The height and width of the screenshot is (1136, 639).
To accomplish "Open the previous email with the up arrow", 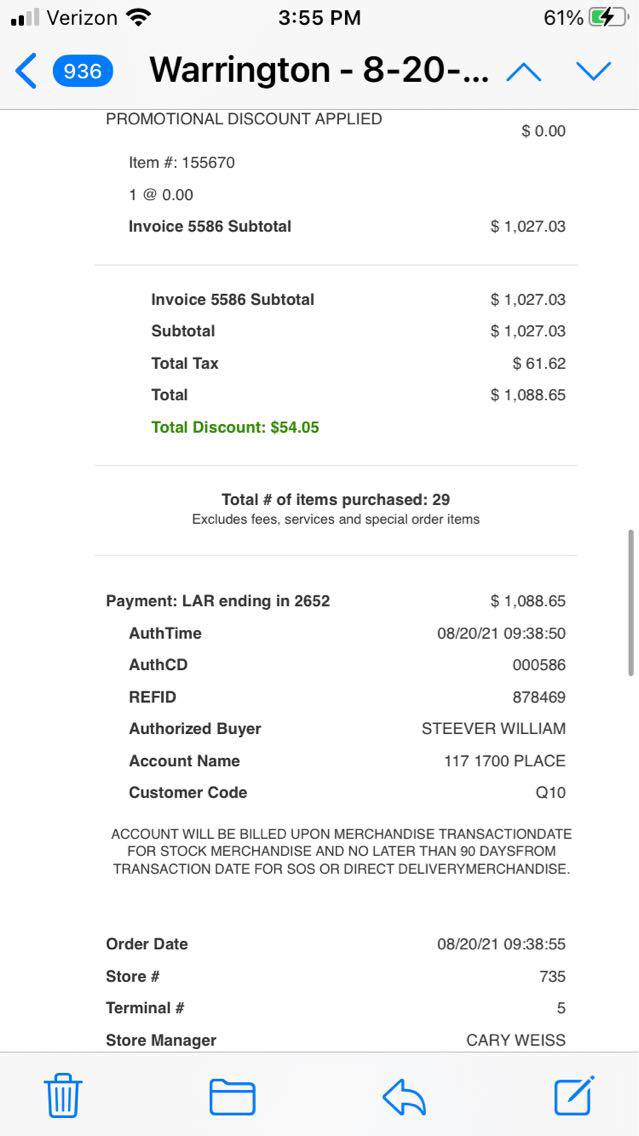I will (524, 71).
